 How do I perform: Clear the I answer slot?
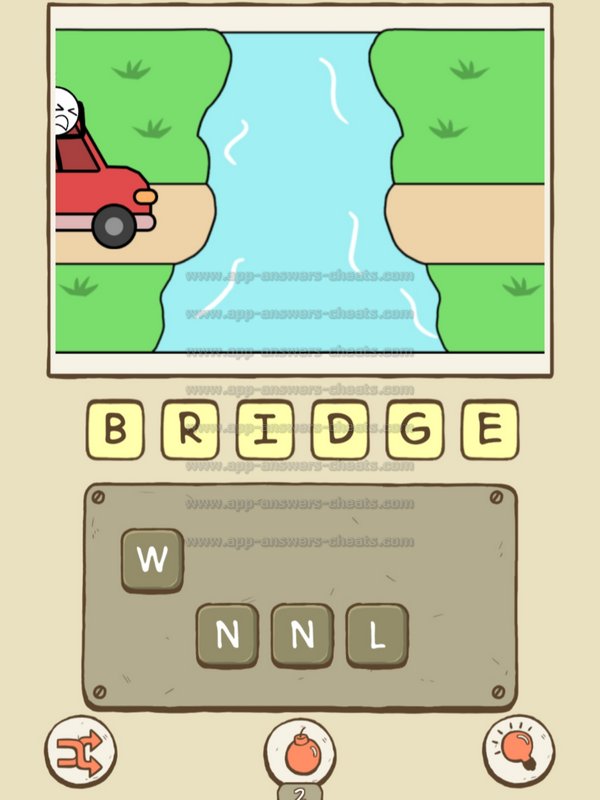click(x=265, y=430)
